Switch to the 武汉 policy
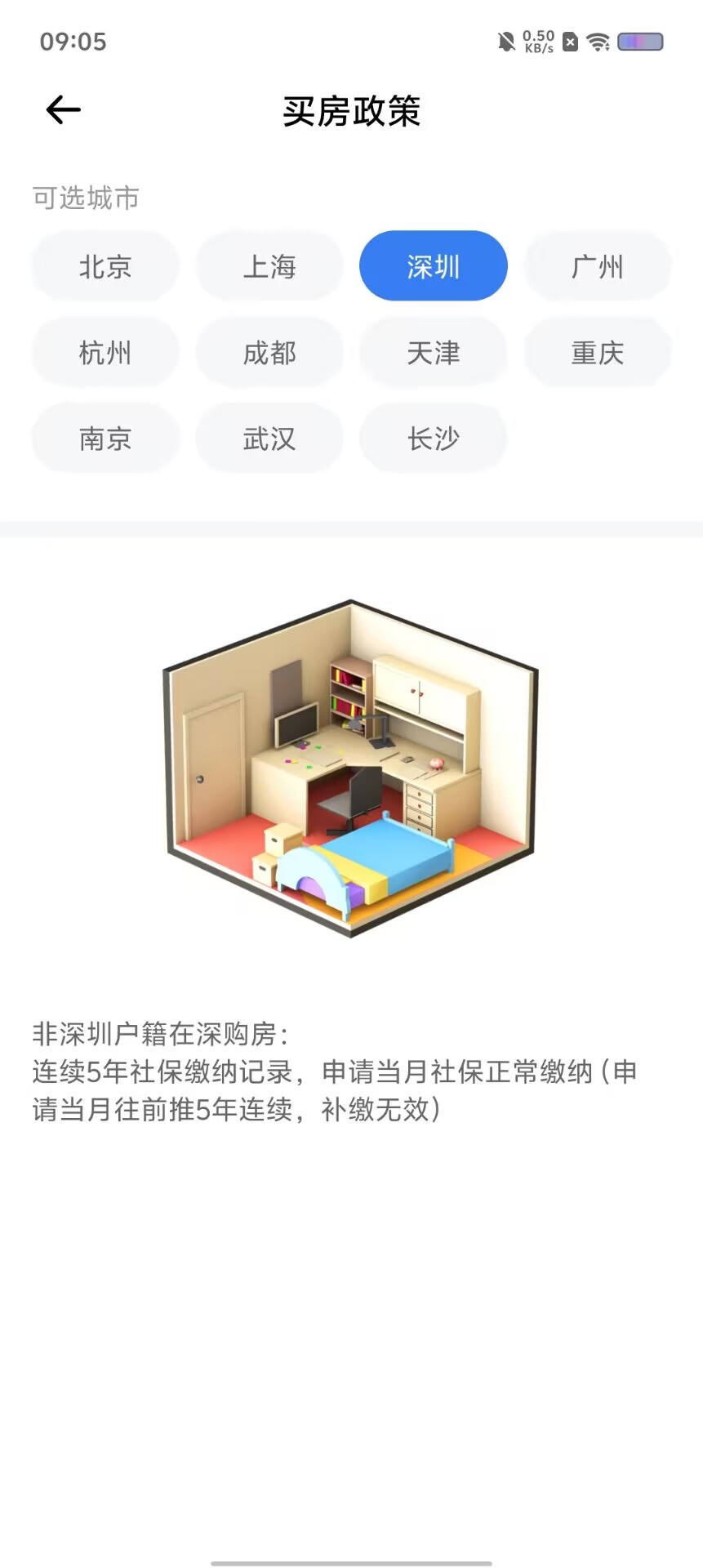Viewport: 703px width, 1568px height. pos(269,439)
